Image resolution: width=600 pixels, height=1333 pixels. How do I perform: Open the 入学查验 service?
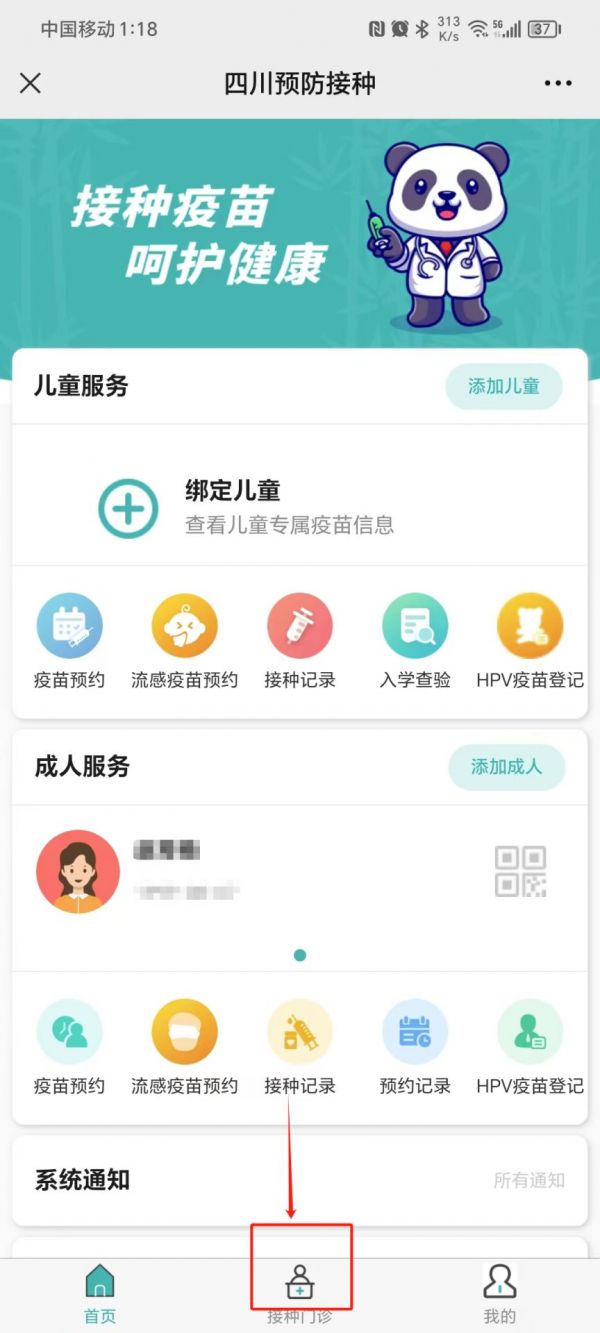[x=415, y=641]
